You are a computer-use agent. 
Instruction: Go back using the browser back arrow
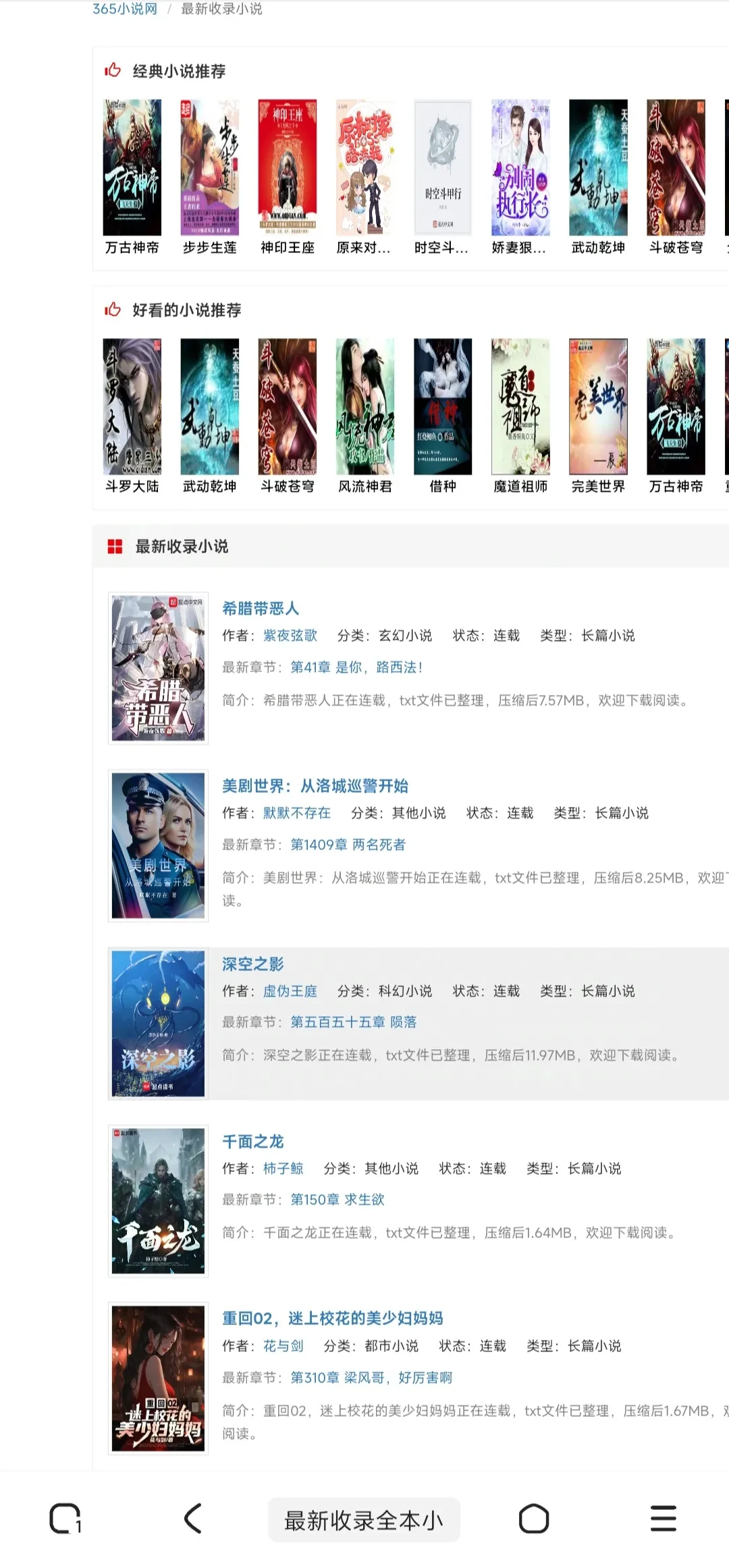point(193,1519)
